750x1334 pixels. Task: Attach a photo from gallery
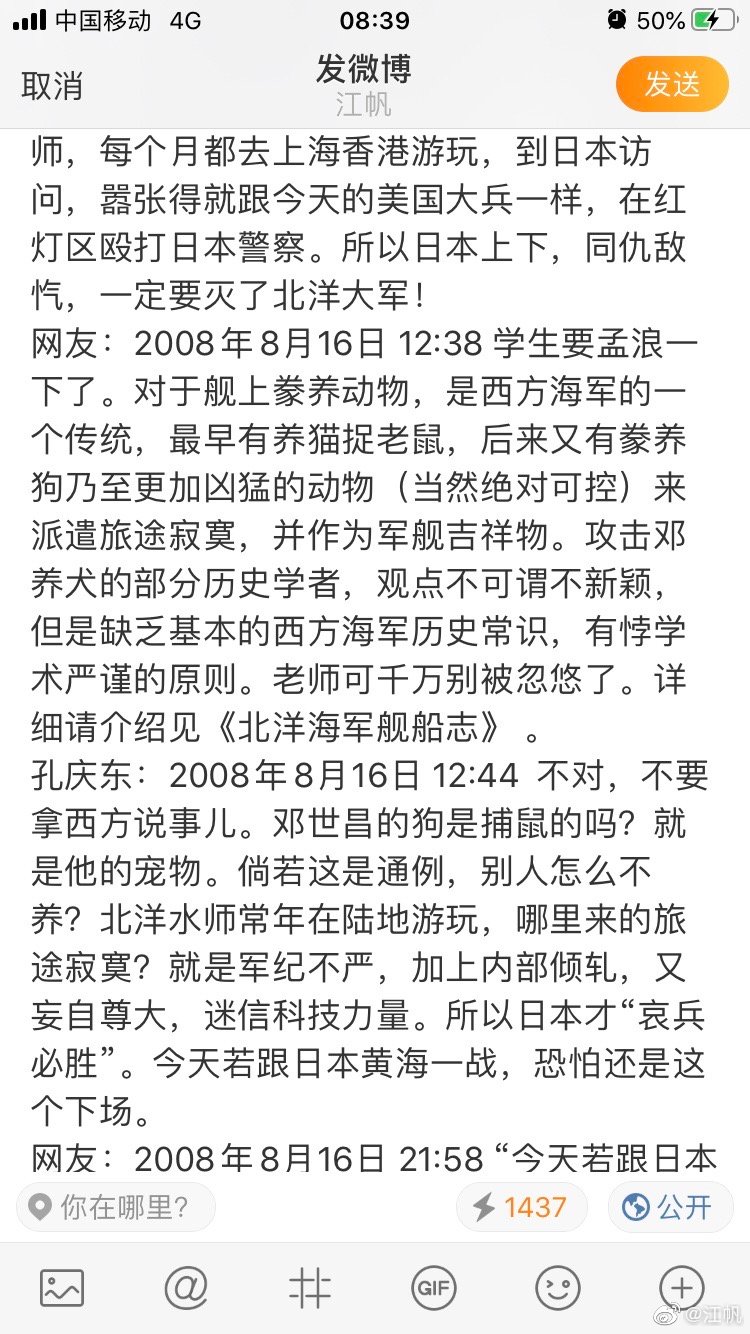62,1288
